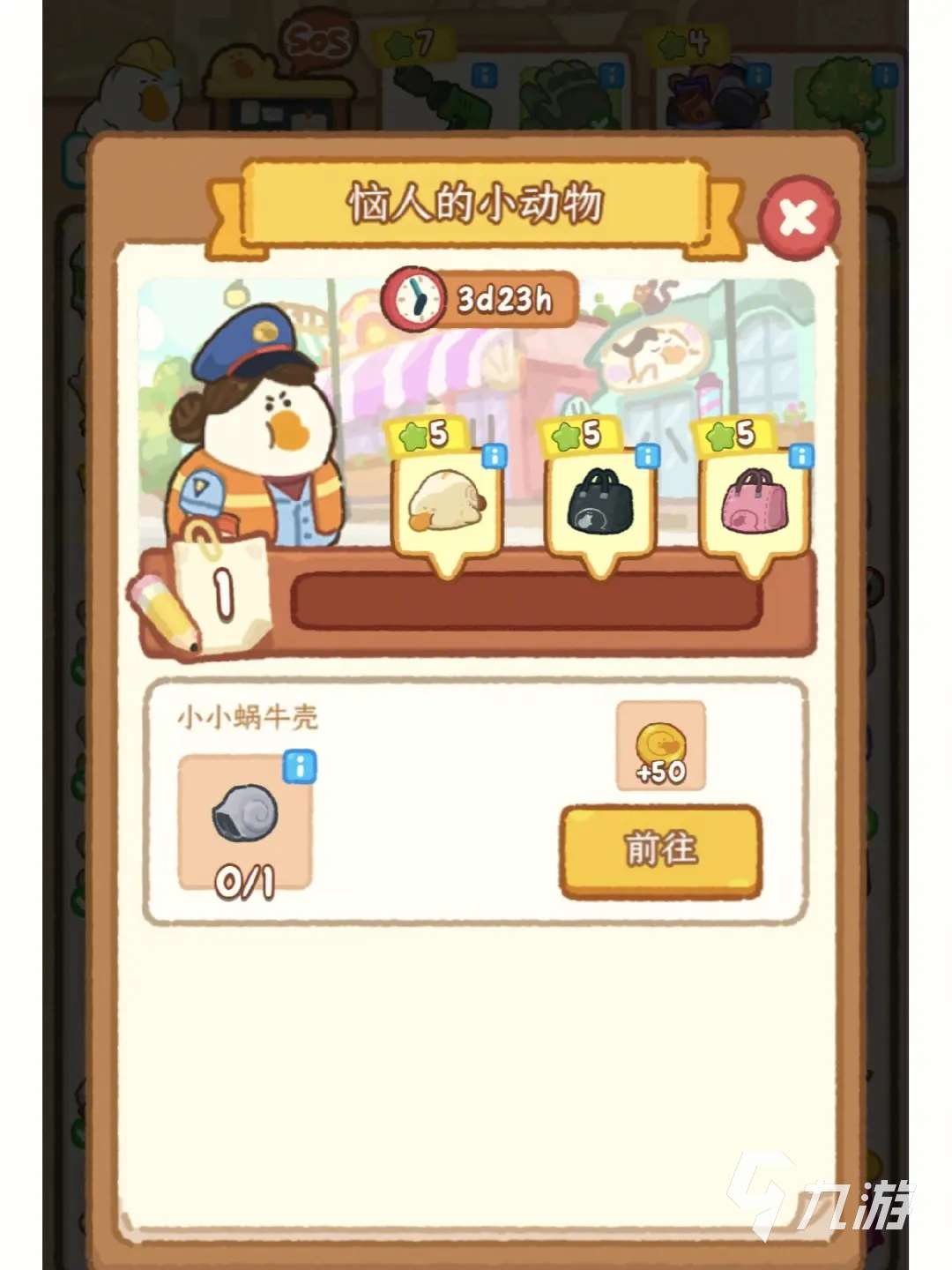
Task: View info on the pink bag reward
Action: tap(800, 456)
